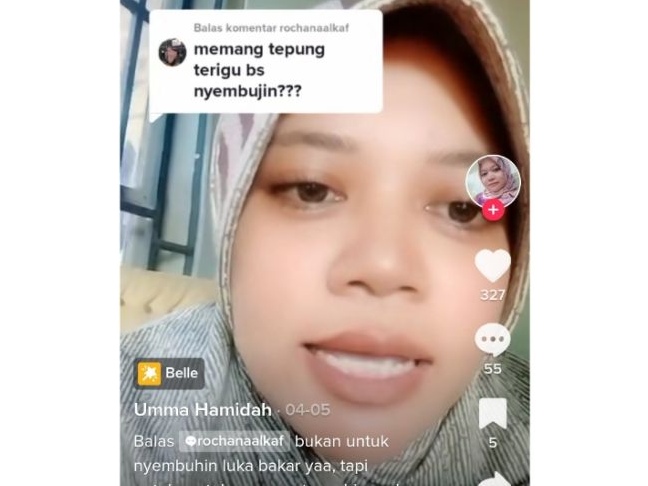The height and width of the screenshot is (486, 648).
Task: Open the creator's profile picture
Action: point(493,180)
